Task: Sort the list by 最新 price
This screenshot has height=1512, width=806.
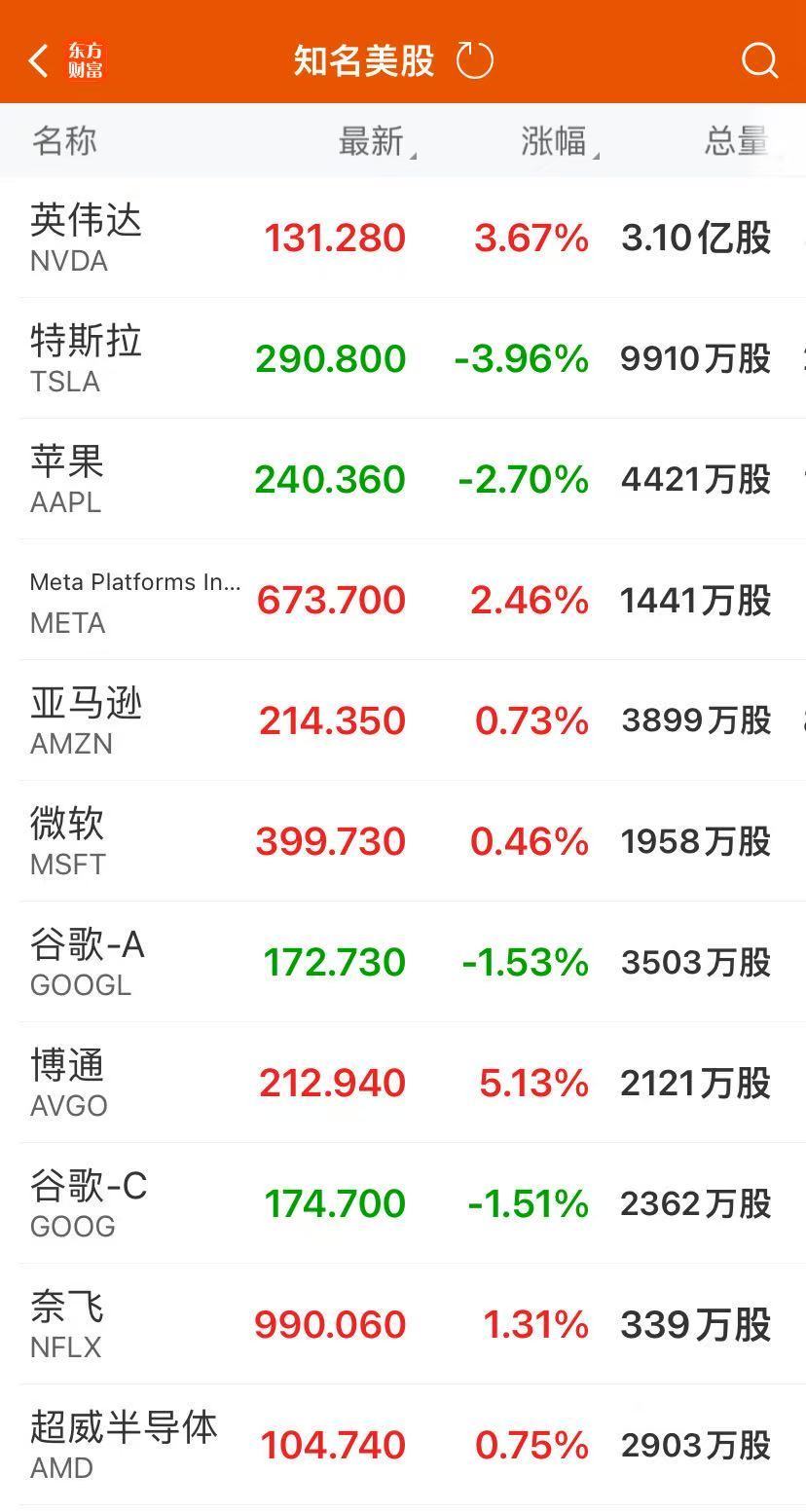Action: (x=376, y=141)
